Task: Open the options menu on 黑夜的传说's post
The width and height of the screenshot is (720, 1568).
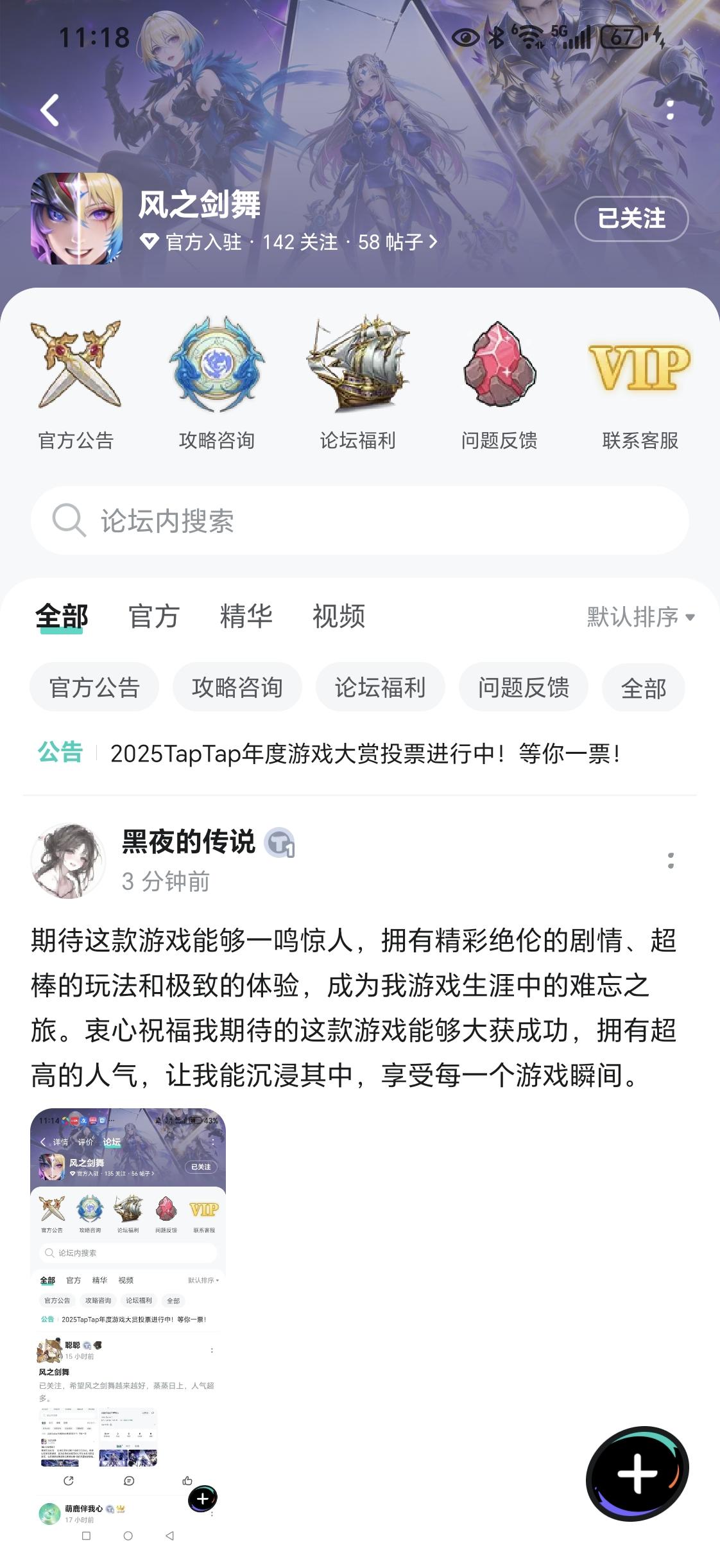Action: click(x=671, y=861)
